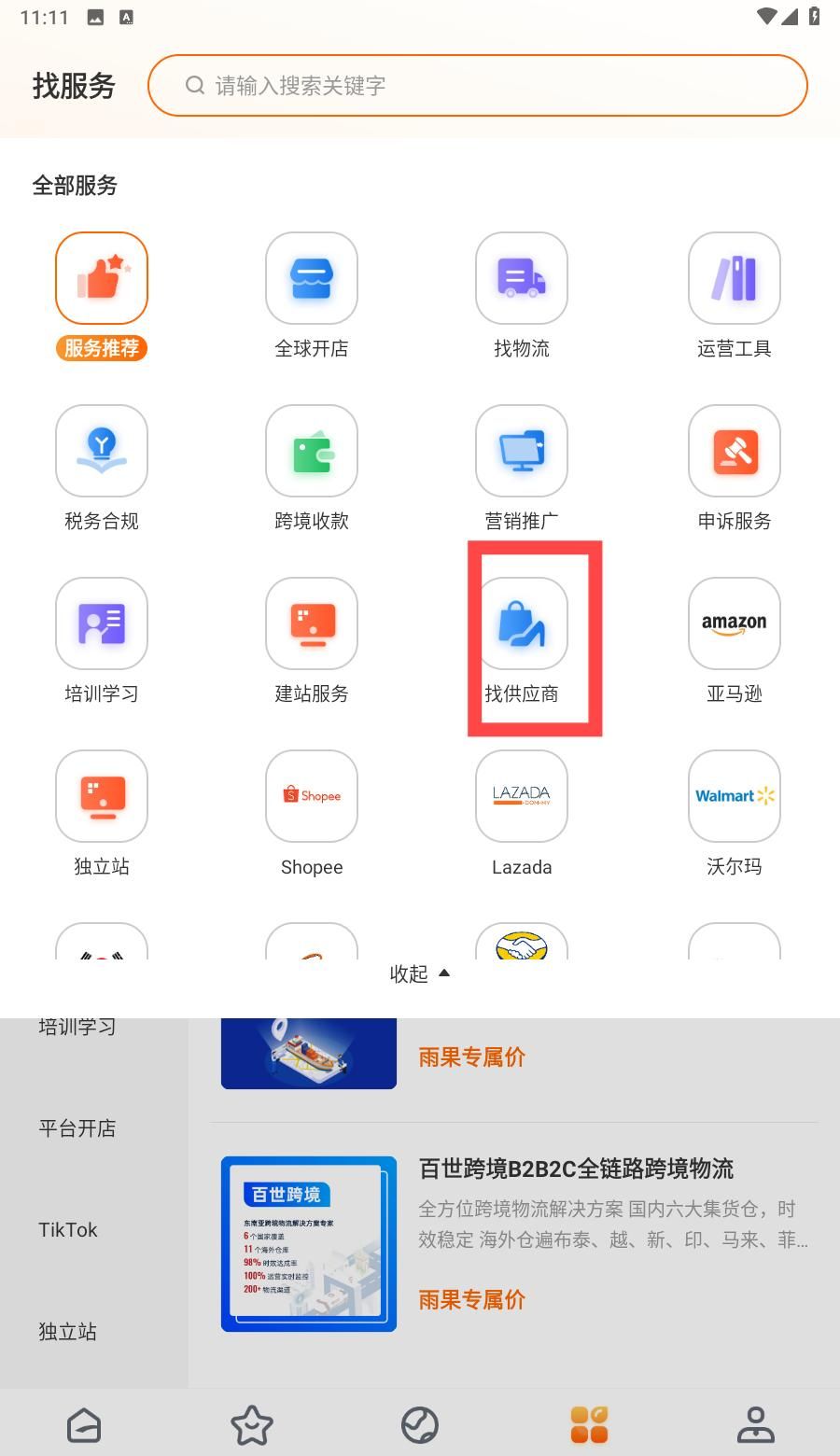This screenshot has height=1456, width=840.
Task: Tap the 税务合规 compliance icon
Action: [x=101, y=451]
